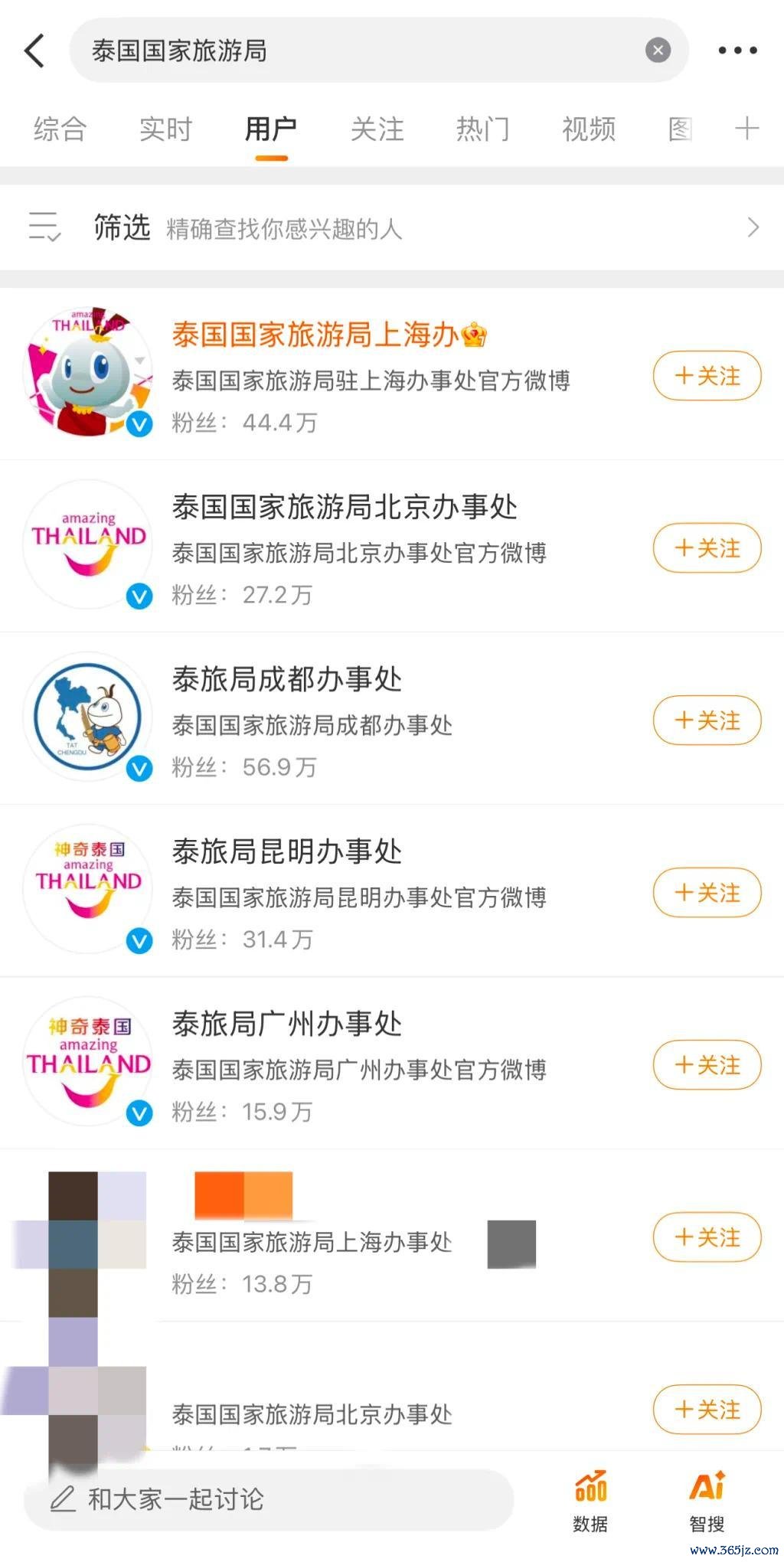
Task: Follow 泰旅局昆明办事处
Action: click(707, 893)
